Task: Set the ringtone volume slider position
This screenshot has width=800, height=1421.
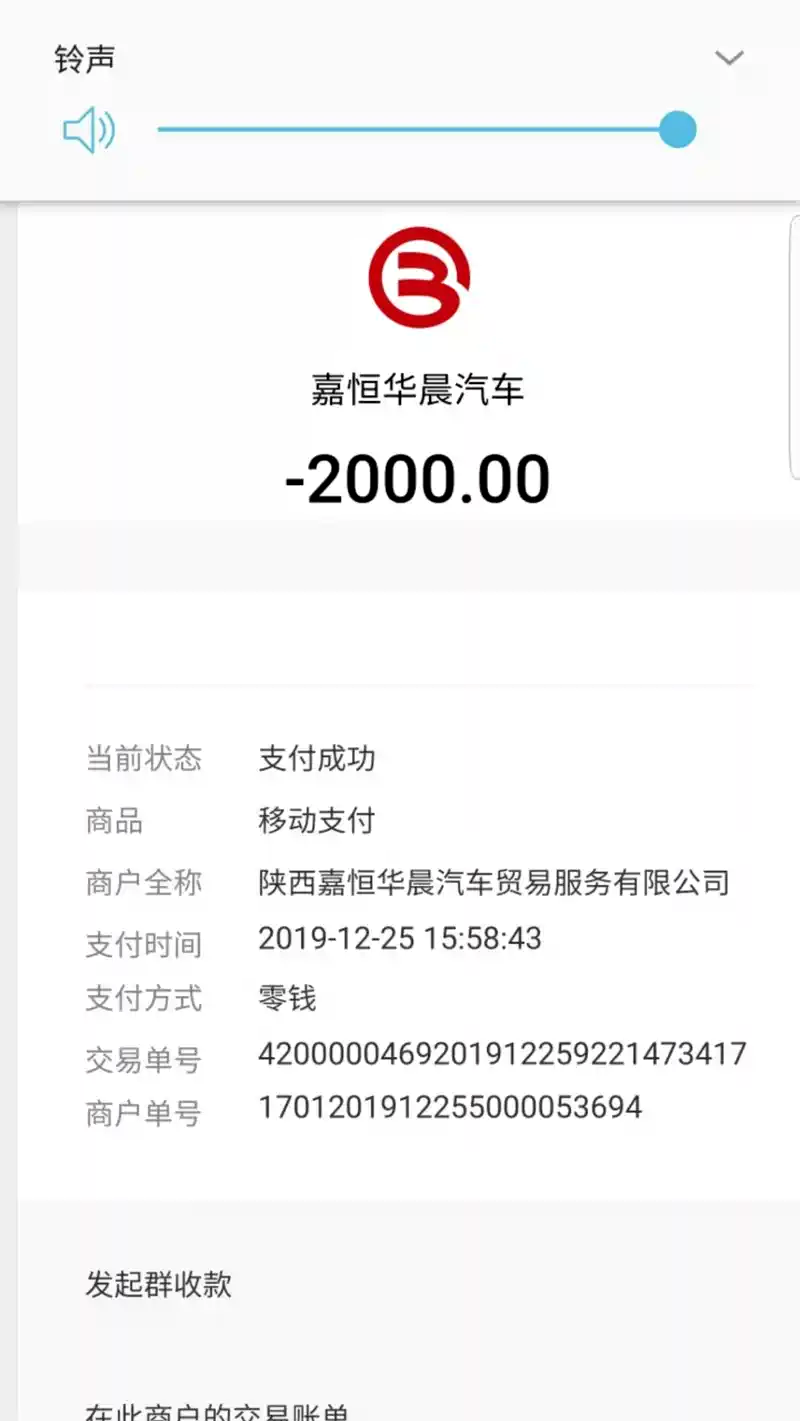Action: (x=677, y=130)
